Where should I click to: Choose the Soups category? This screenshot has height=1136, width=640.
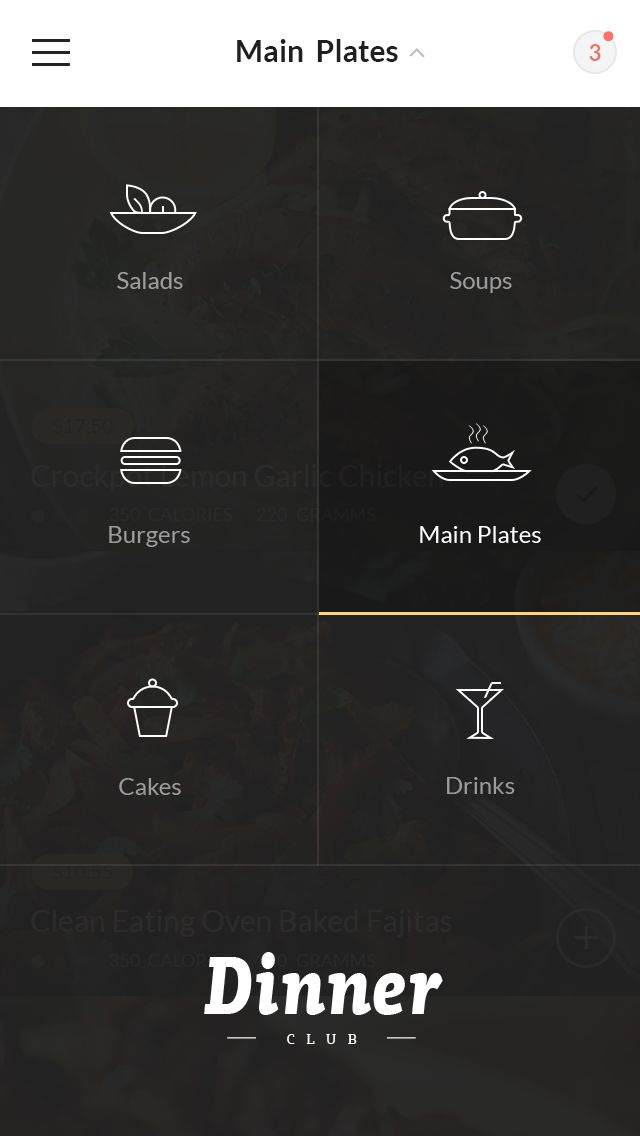(481, 236)
